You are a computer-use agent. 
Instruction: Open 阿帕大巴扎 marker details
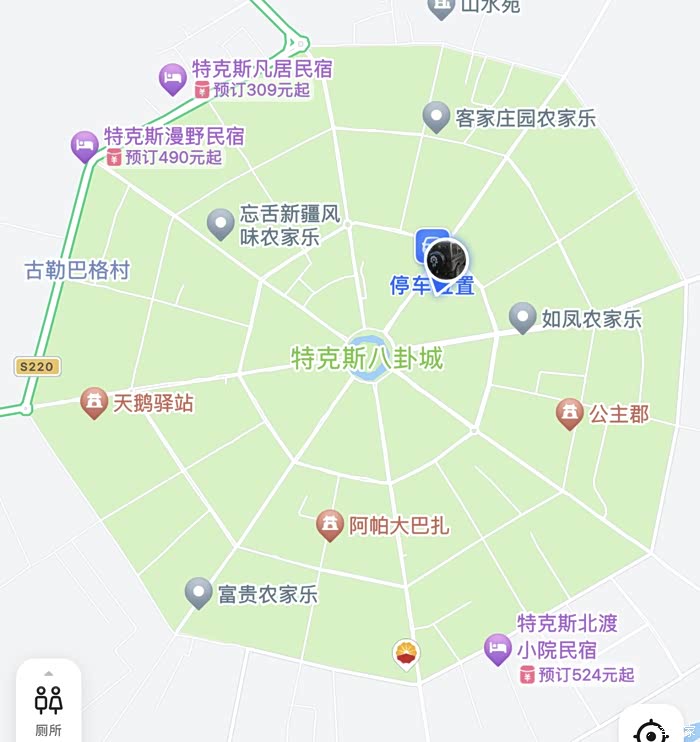point(330,525)
